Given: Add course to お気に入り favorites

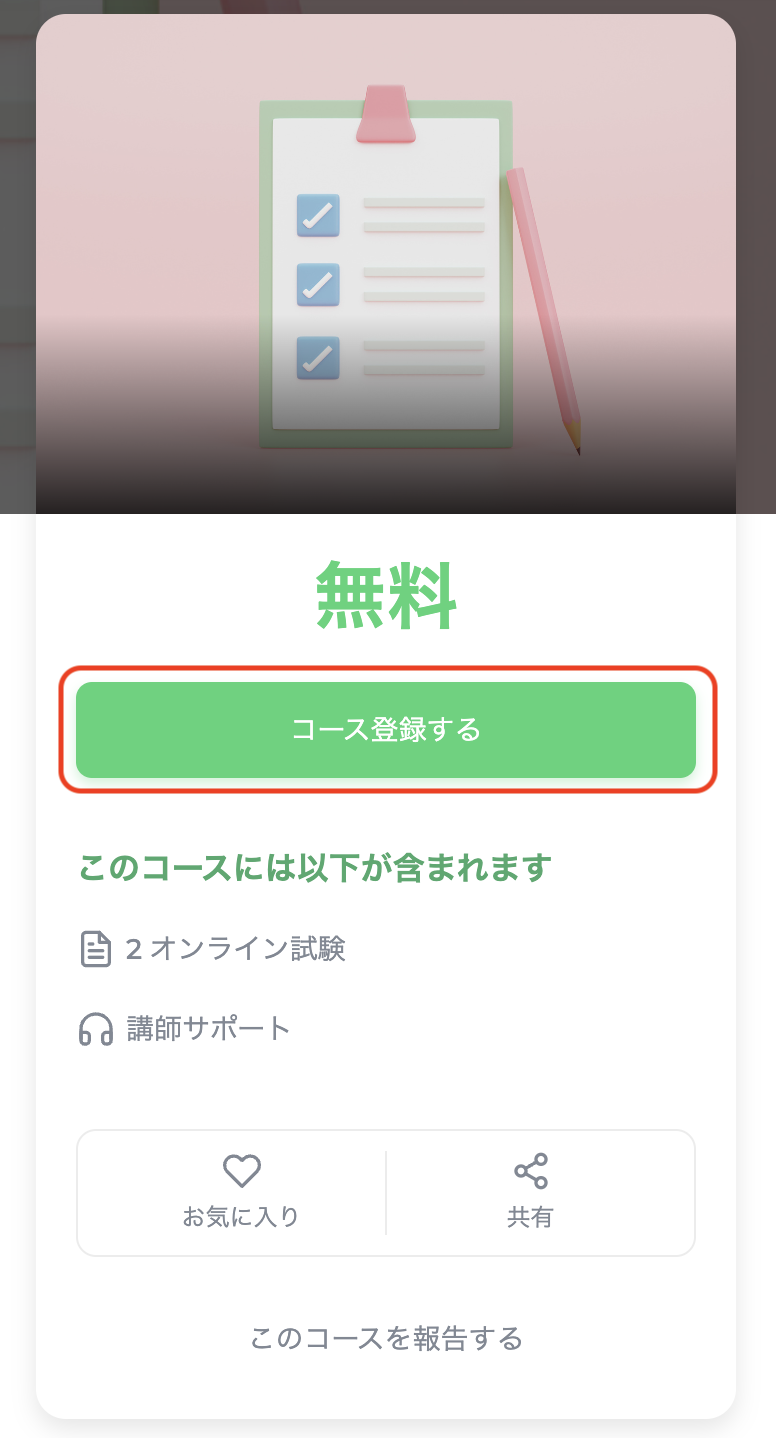Looking at the screenshot, I should pos(241,1191).
